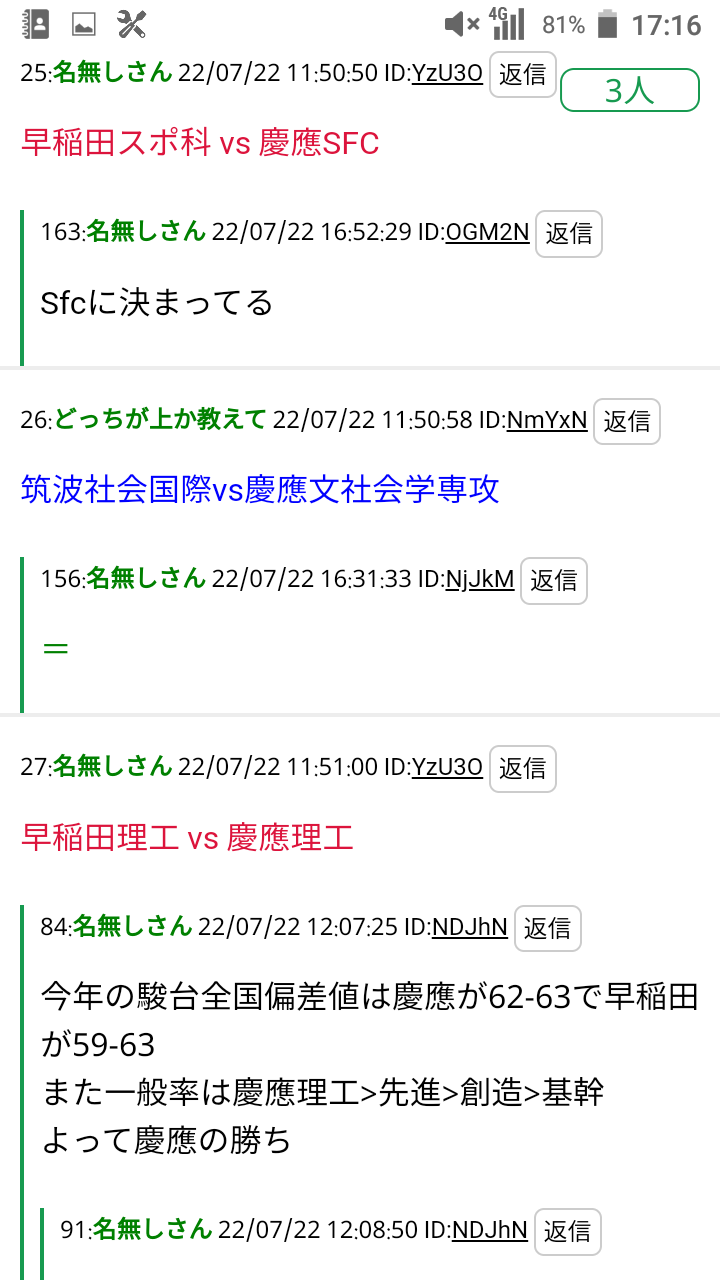This screenshot has height=1280, width=720.
Task: Open ID link NDJhN on post 84
Action: click(470, 928)
